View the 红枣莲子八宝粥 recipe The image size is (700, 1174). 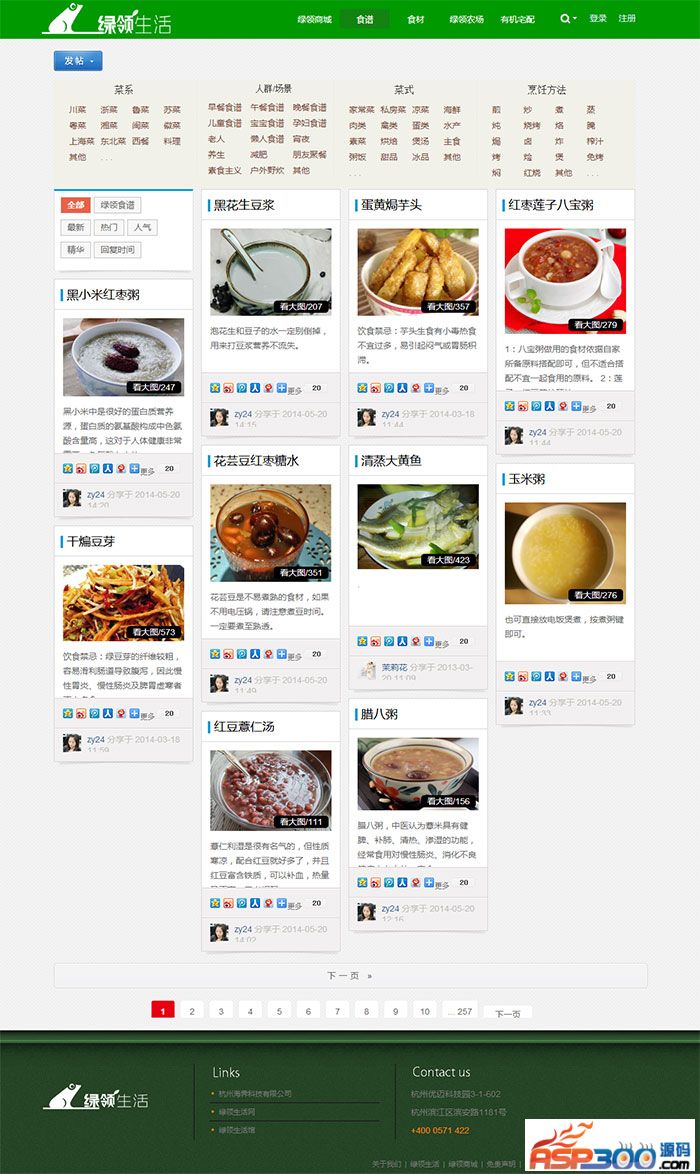pos(551,206)
